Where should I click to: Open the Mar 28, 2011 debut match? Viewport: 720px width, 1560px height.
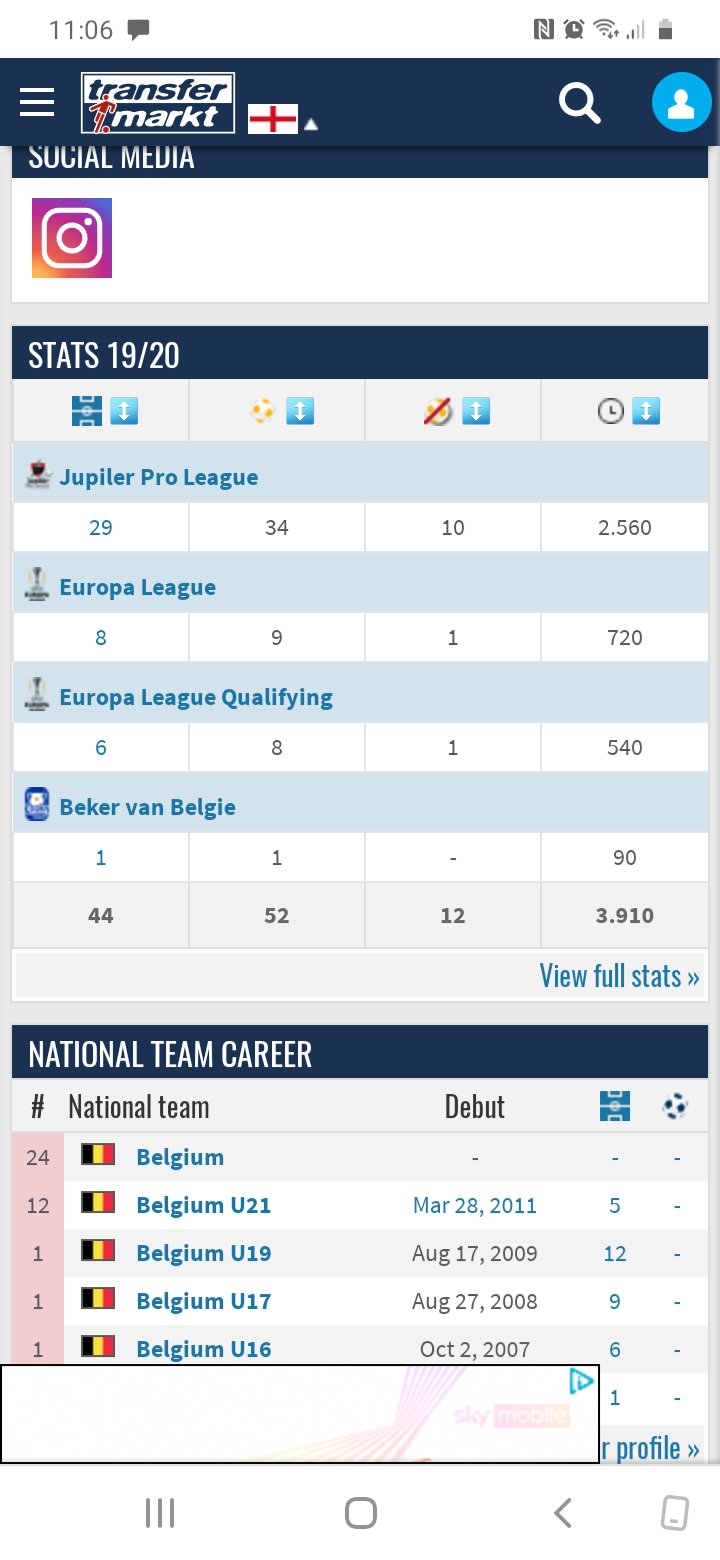click(474, 1205)
